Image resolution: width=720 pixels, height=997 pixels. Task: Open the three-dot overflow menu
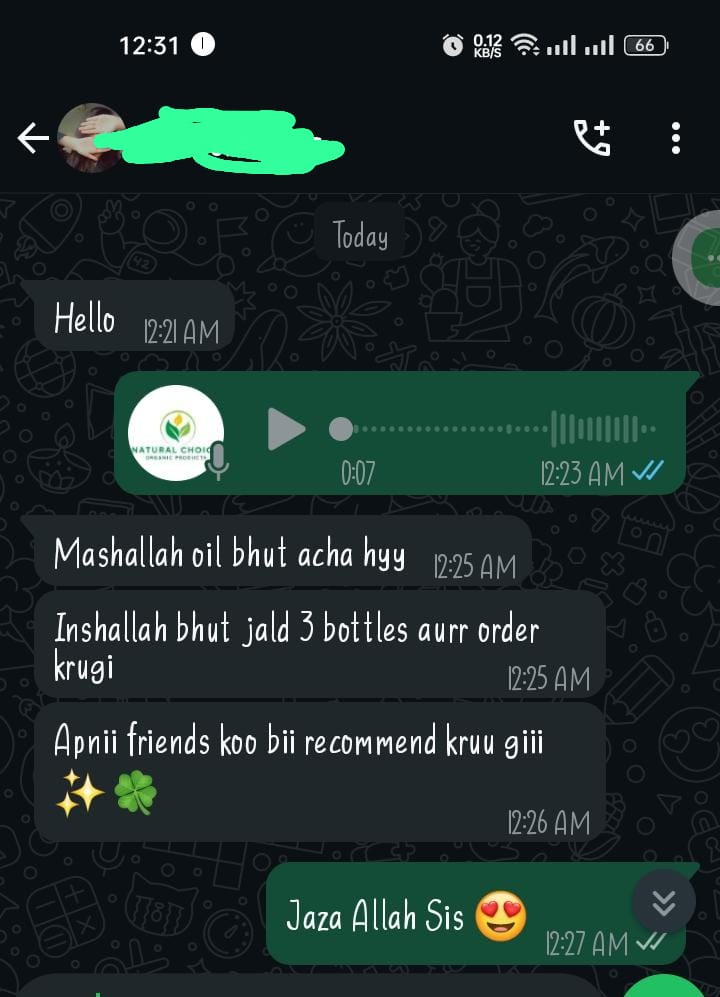pyautogui.click(x=676, y=138)
